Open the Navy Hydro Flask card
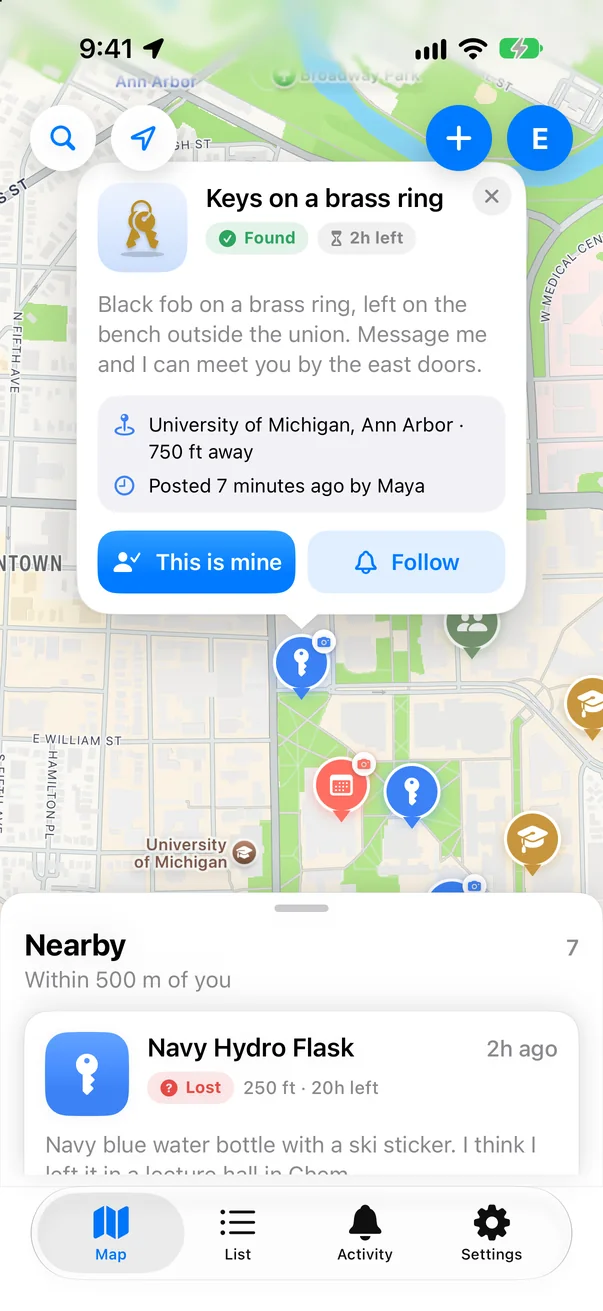Screen dimensions: 603x1311 coord(301,1092)
